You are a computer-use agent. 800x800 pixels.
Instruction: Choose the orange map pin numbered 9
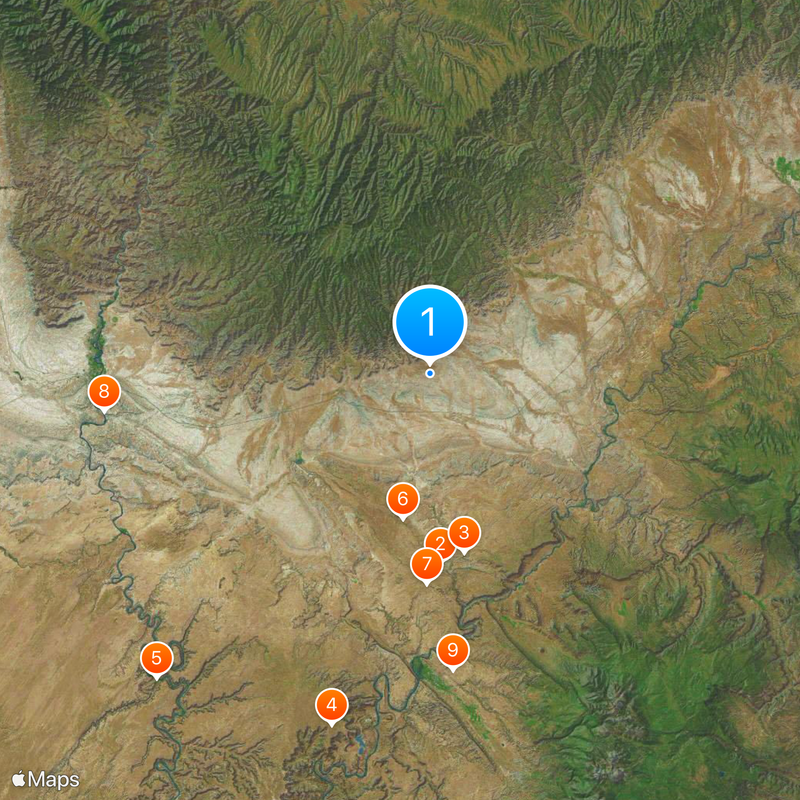[x=452, y=651]
